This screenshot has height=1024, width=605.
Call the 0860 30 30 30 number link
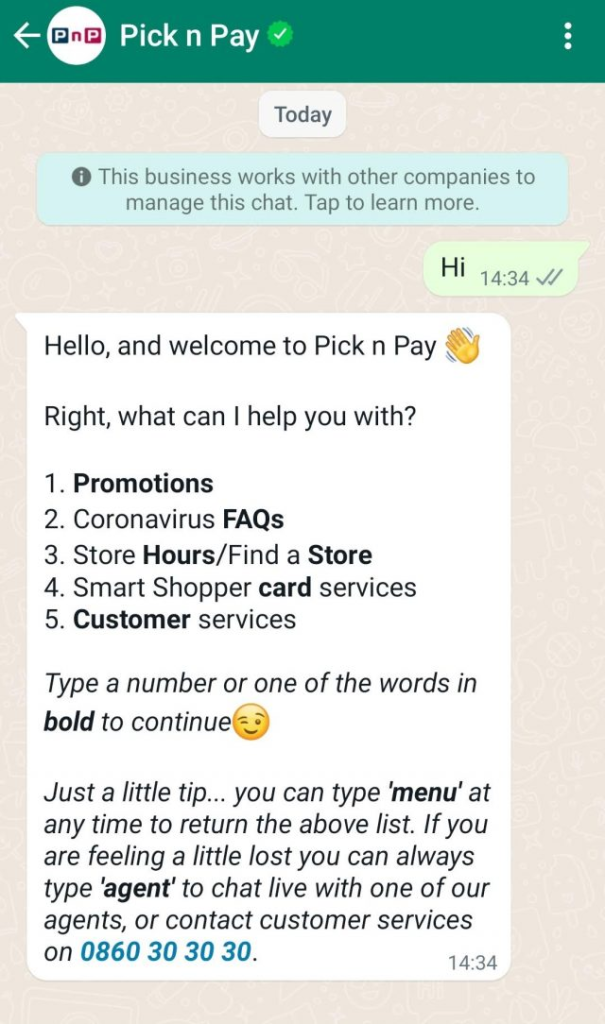coord(166,951)
